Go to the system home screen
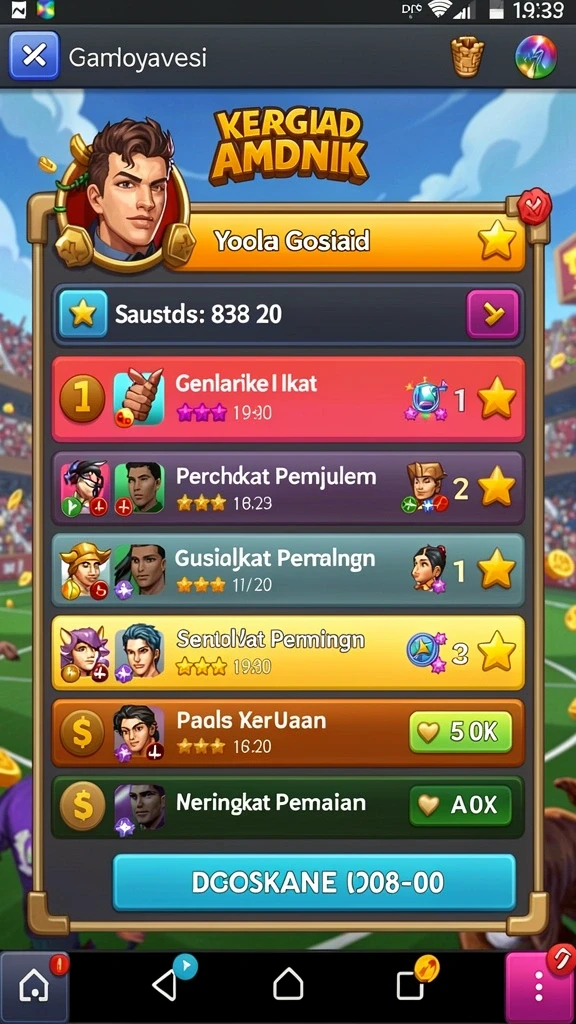 (288, 984)
